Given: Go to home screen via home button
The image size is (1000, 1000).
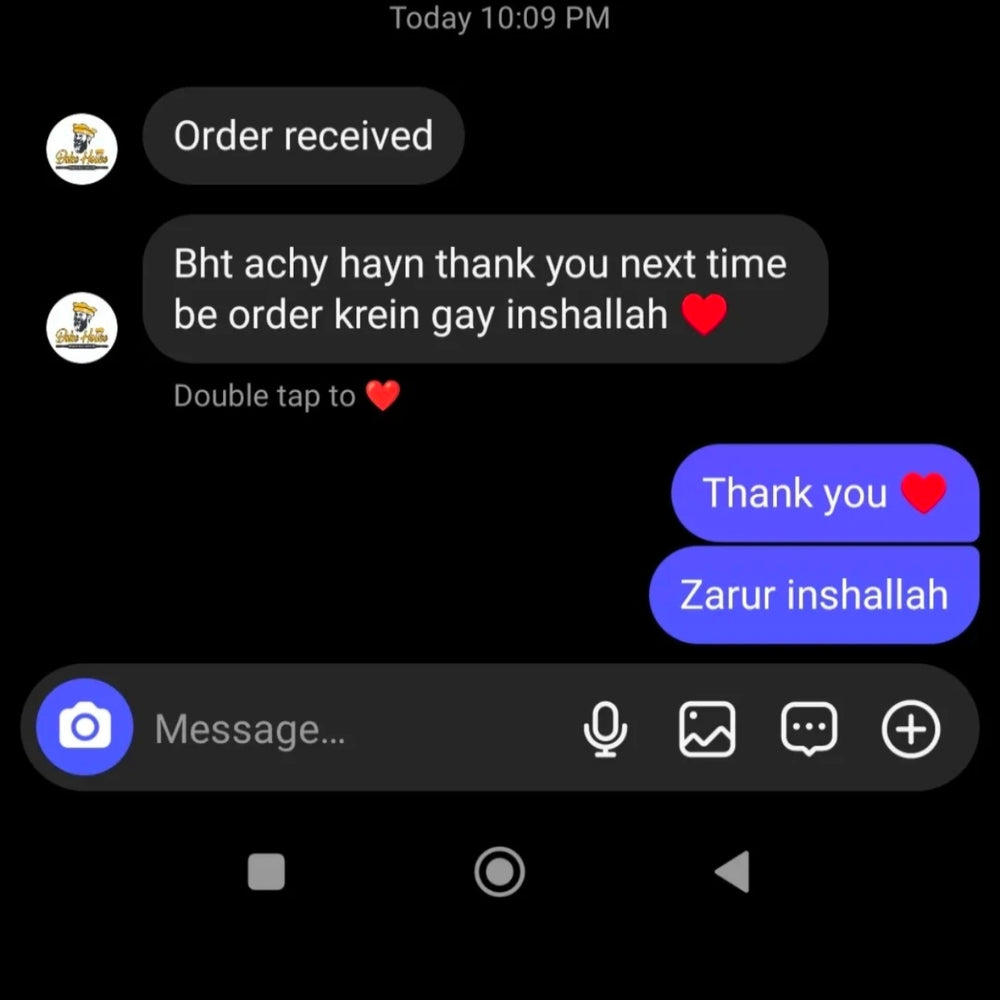Looking at the screenshot, I should (499, 871).
